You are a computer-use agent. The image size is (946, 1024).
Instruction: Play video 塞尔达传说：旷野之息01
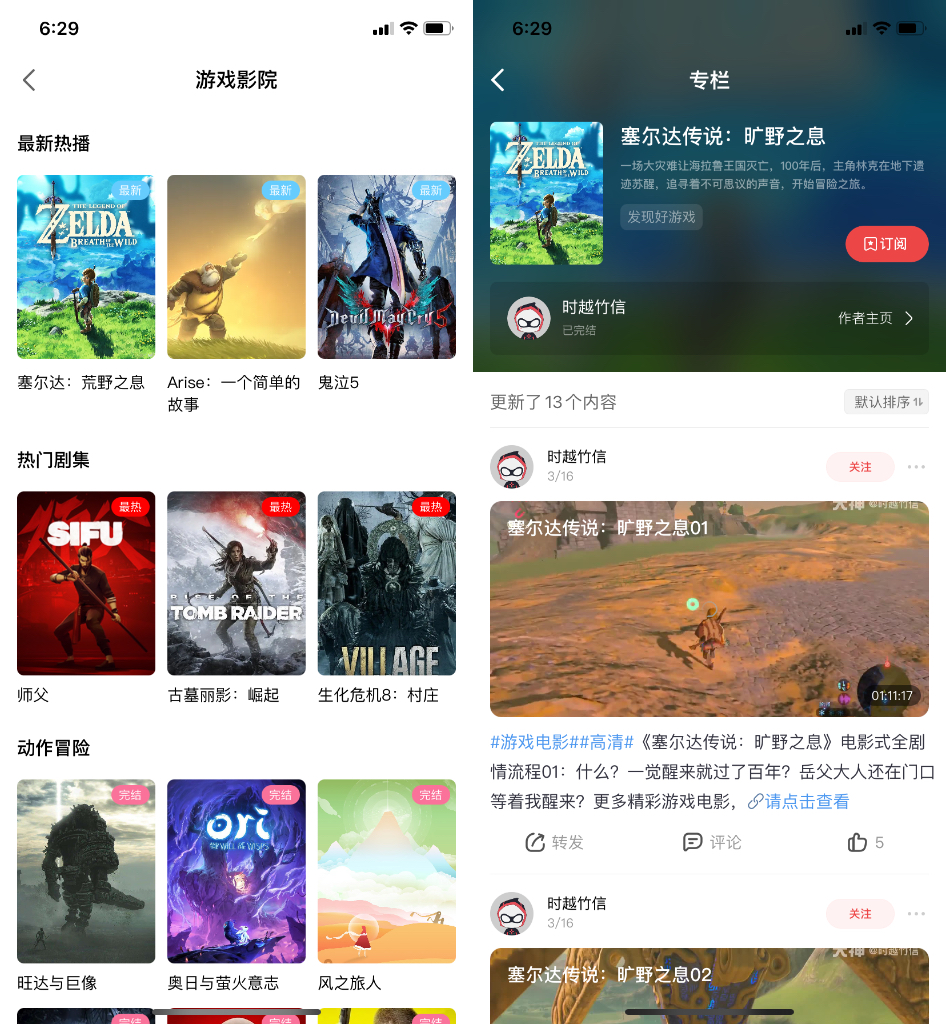(x=709, y=608)
